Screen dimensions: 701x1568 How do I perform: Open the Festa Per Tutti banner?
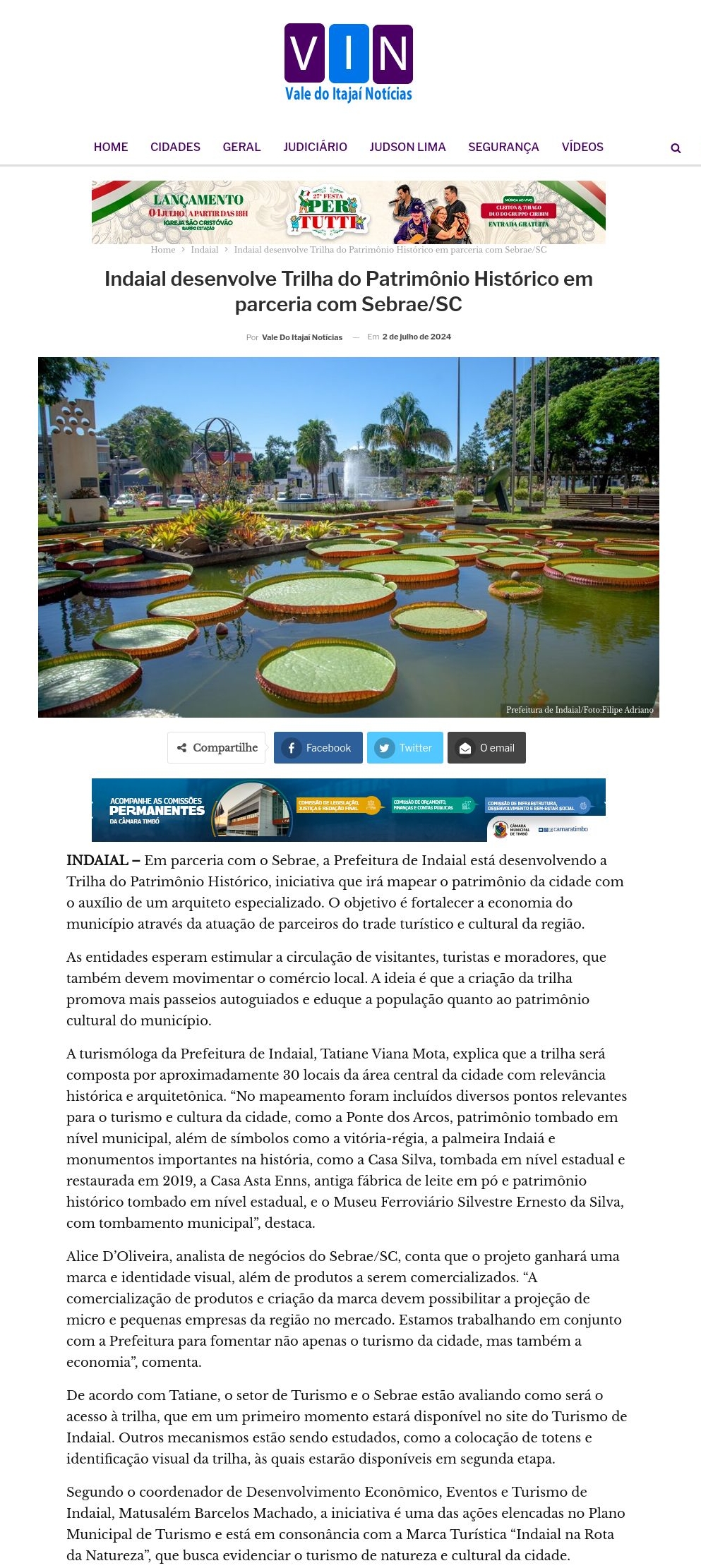click(349, 212)
